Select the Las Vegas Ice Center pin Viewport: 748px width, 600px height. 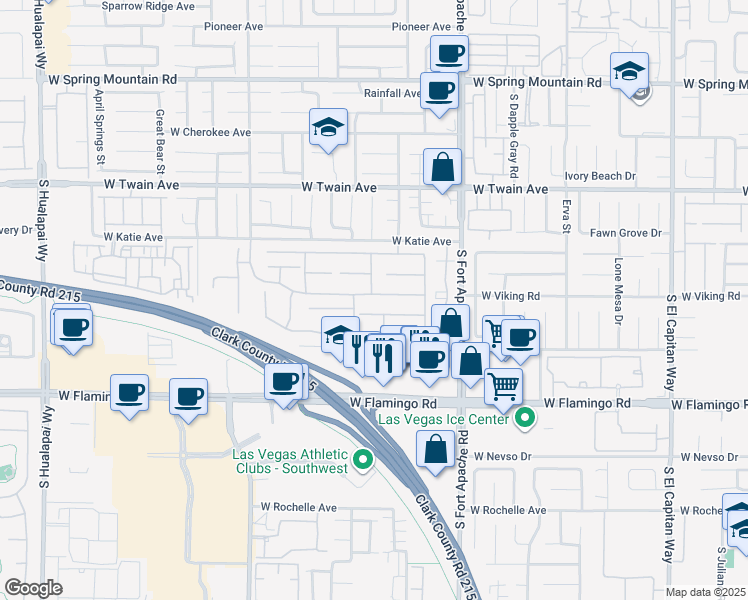[x=525, y=420]
